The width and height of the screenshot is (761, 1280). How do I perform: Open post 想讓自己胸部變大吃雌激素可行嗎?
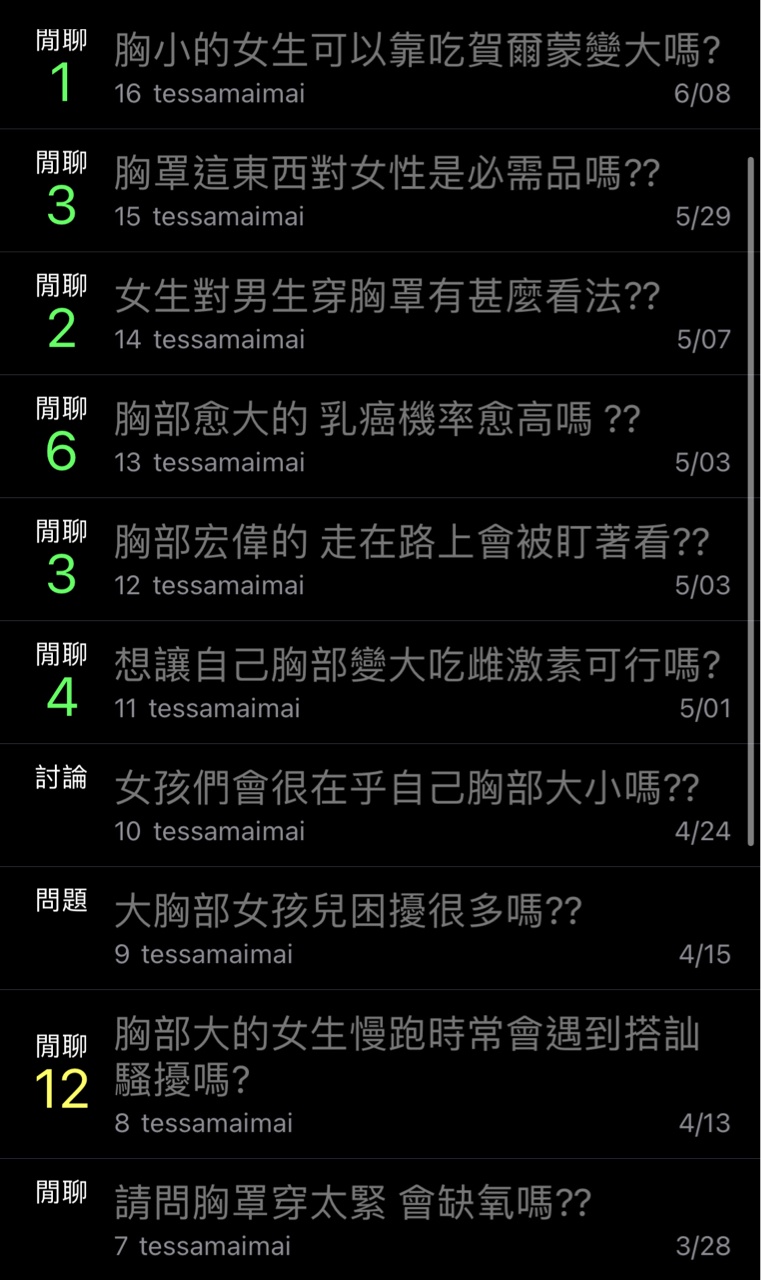(x=418, y=666)
